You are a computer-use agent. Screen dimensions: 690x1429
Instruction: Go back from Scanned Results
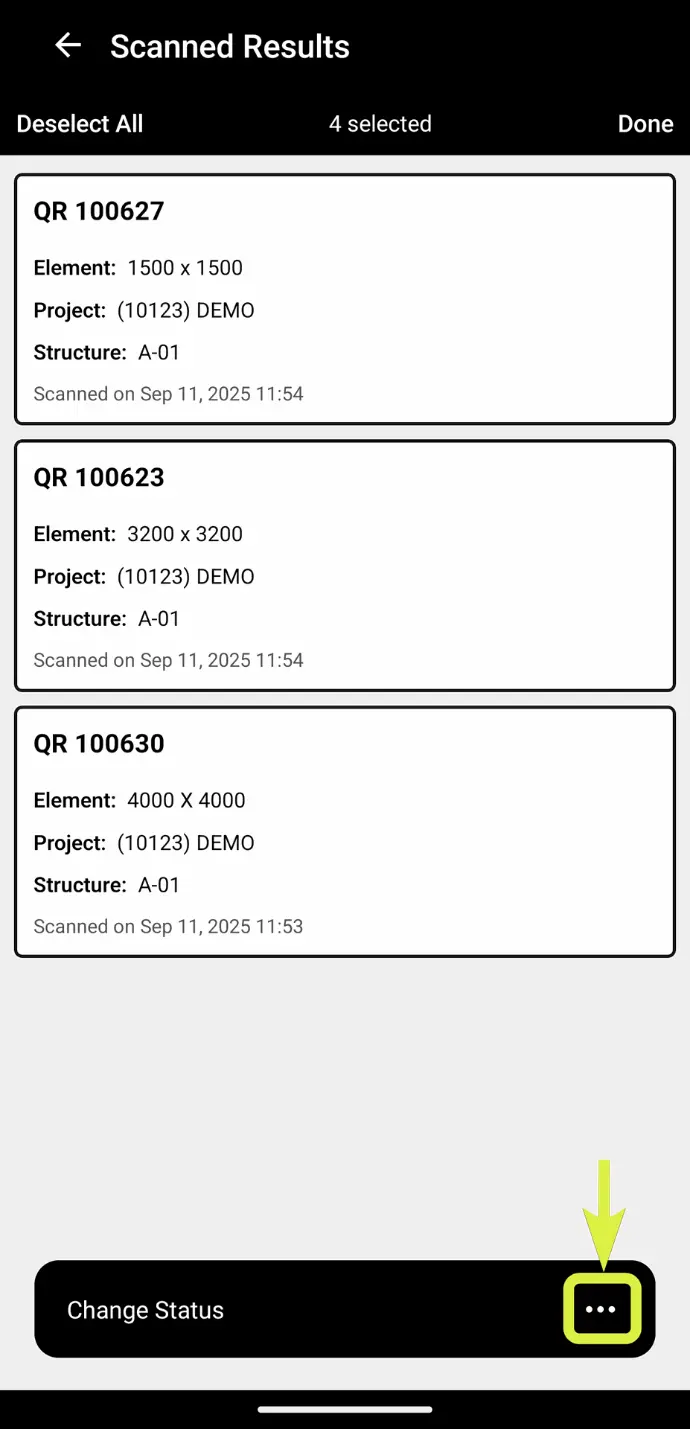(68, 46)
